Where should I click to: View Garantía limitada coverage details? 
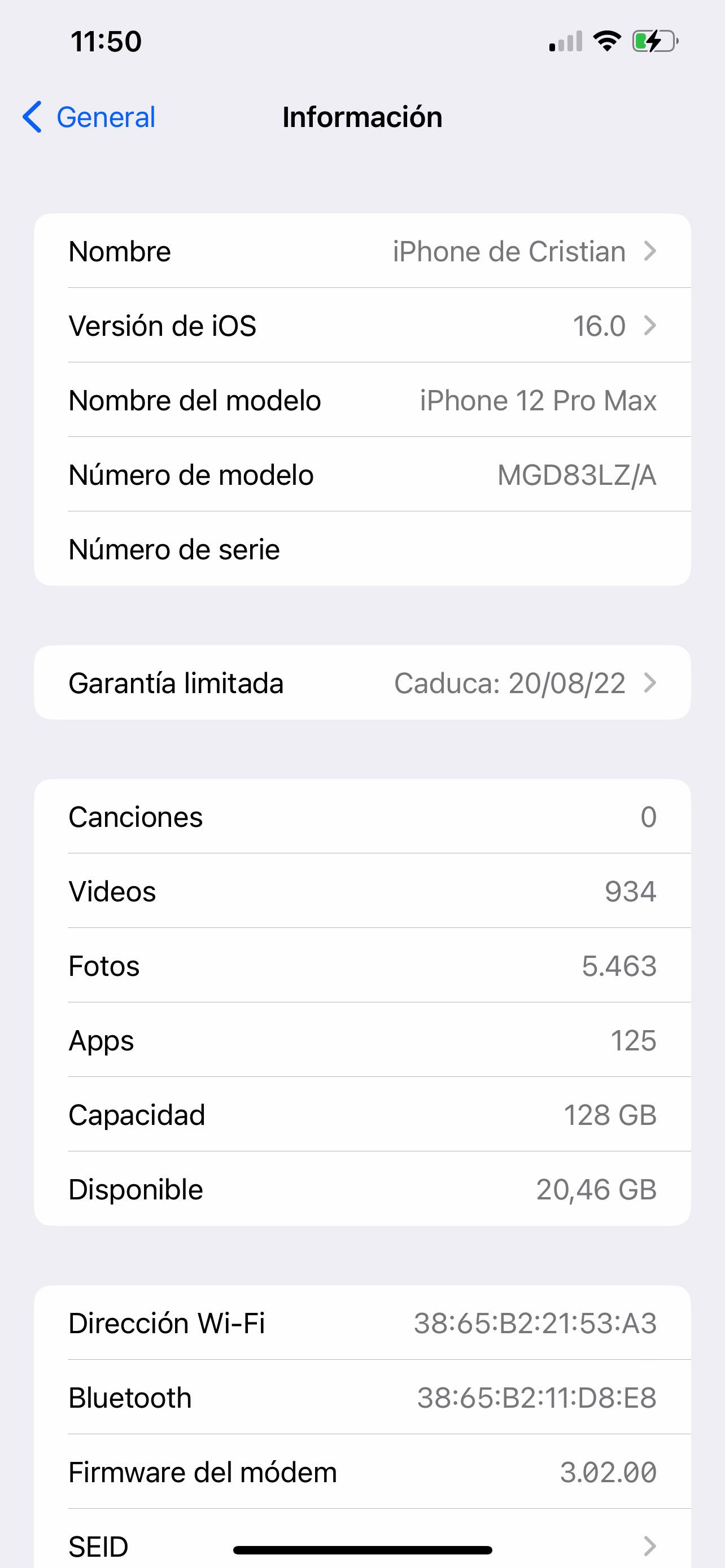click(x=362, y=683)
